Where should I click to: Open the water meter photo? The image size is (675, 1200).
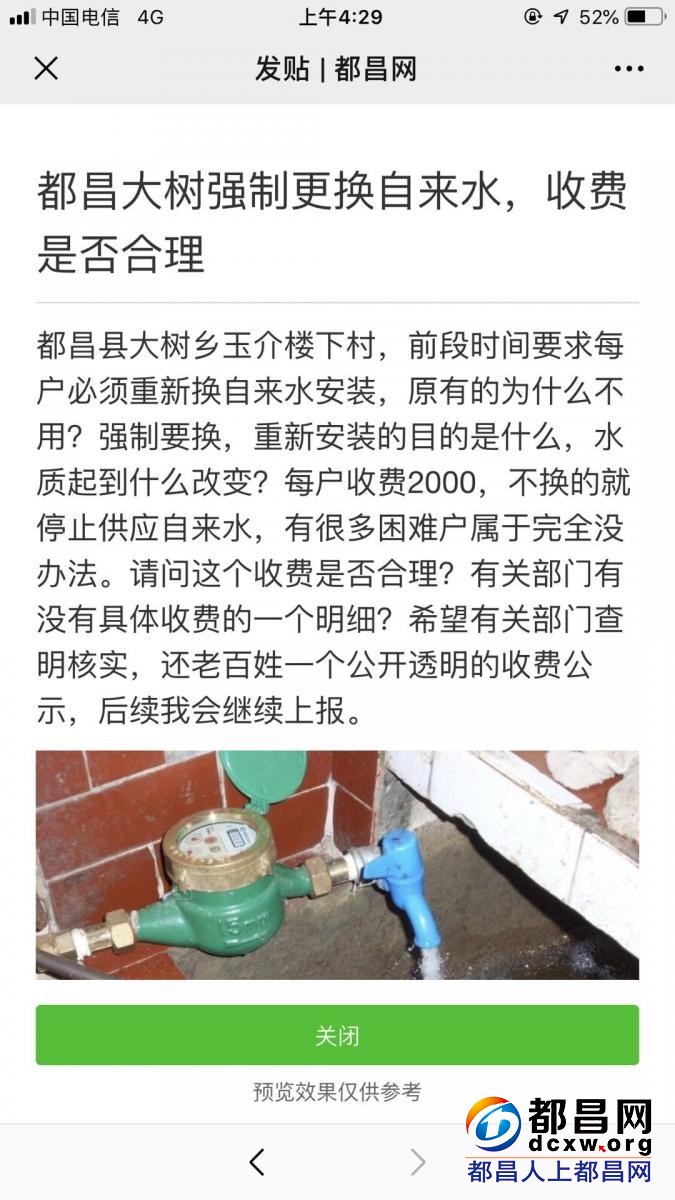337,865
